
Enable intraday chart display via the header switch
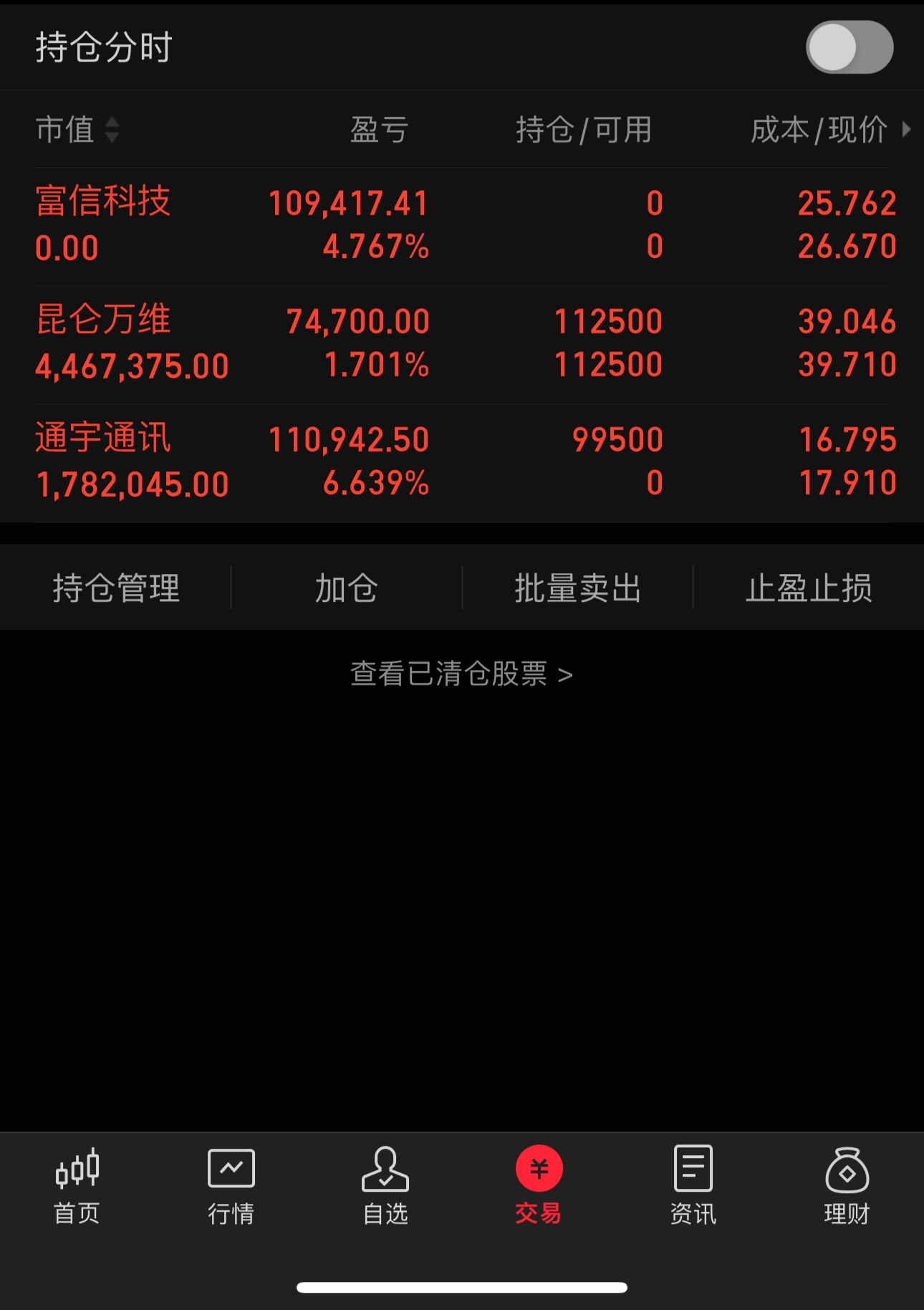(848, 46)
